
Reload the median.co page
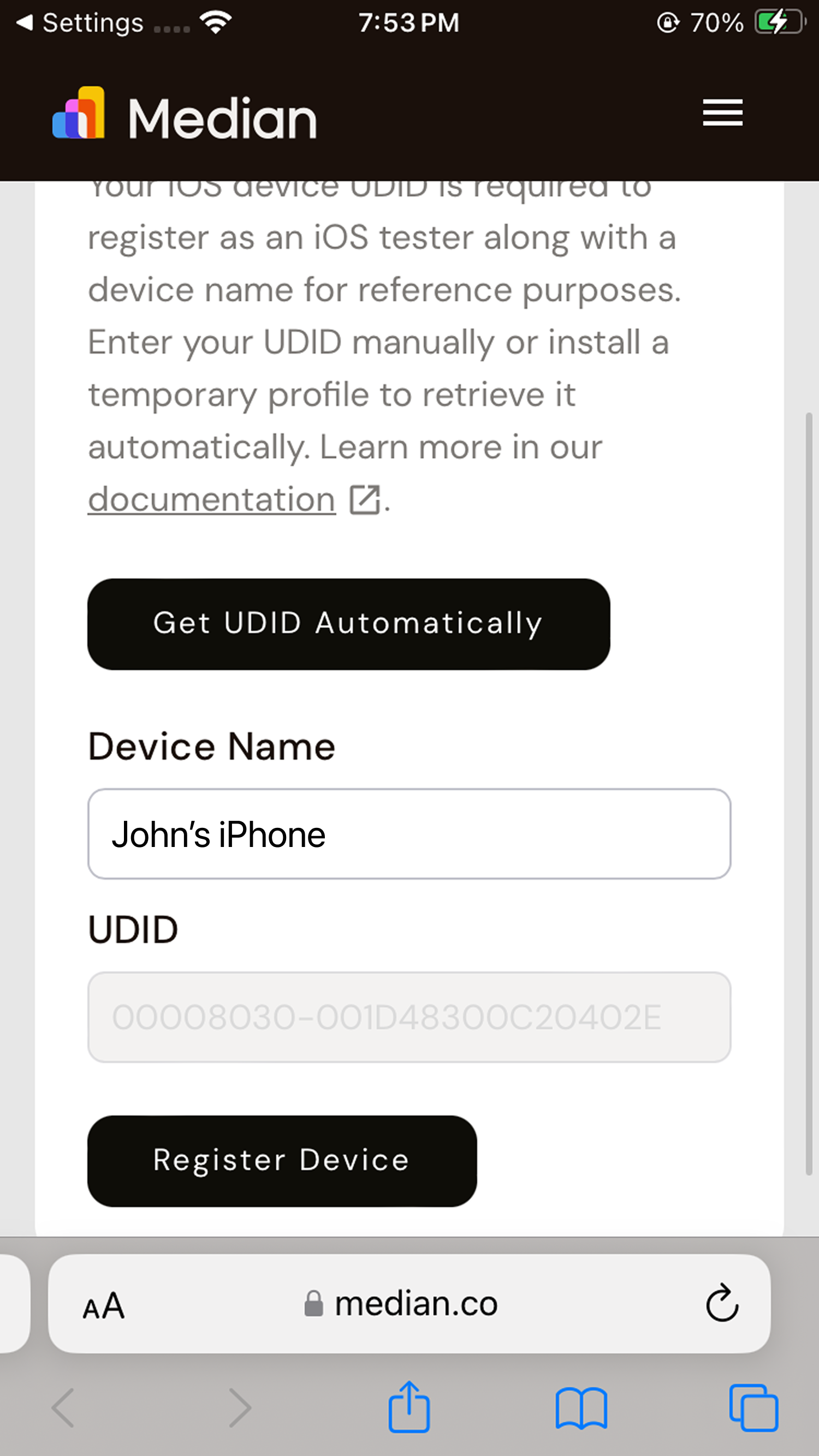point(722,1304)
